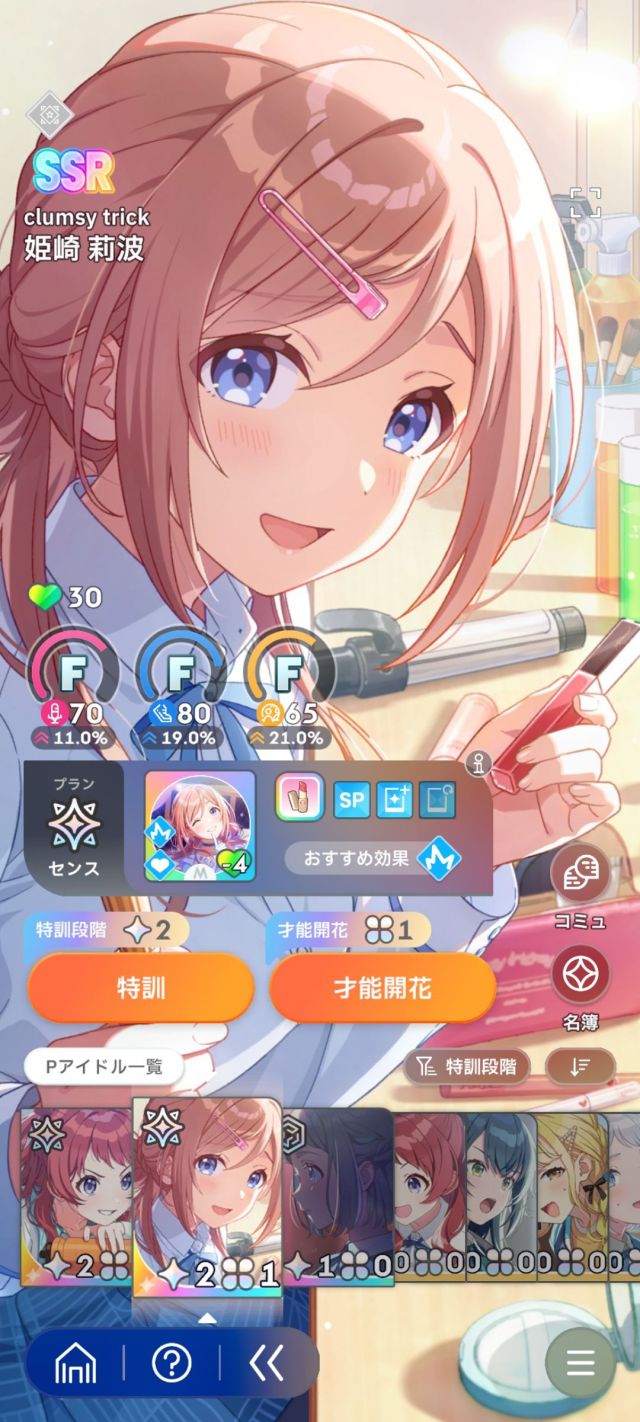Tap the orange 特訓 training button

[x=141, y=988]
